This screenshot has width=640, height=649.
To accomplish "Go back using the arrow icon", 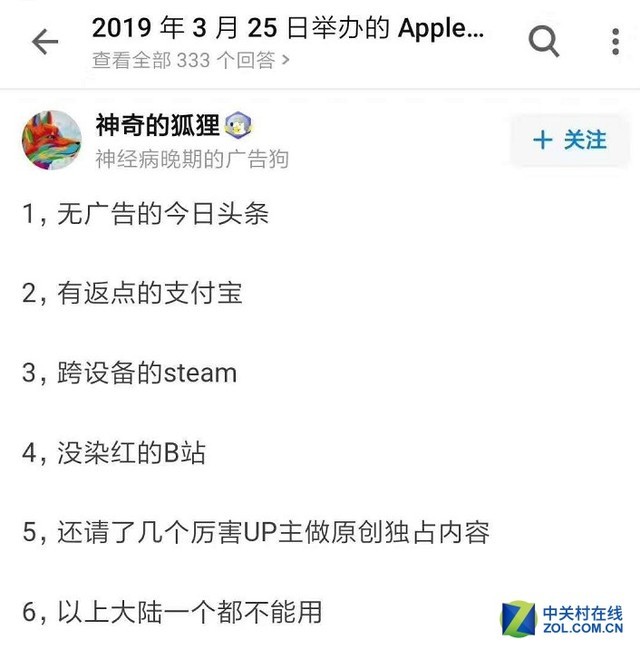I will pos(45,41).
